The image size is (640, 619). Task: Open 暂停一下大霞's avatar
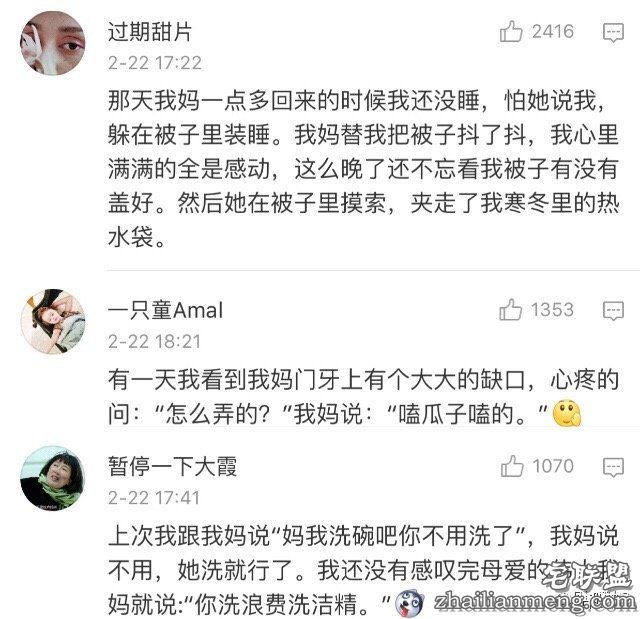52,477
